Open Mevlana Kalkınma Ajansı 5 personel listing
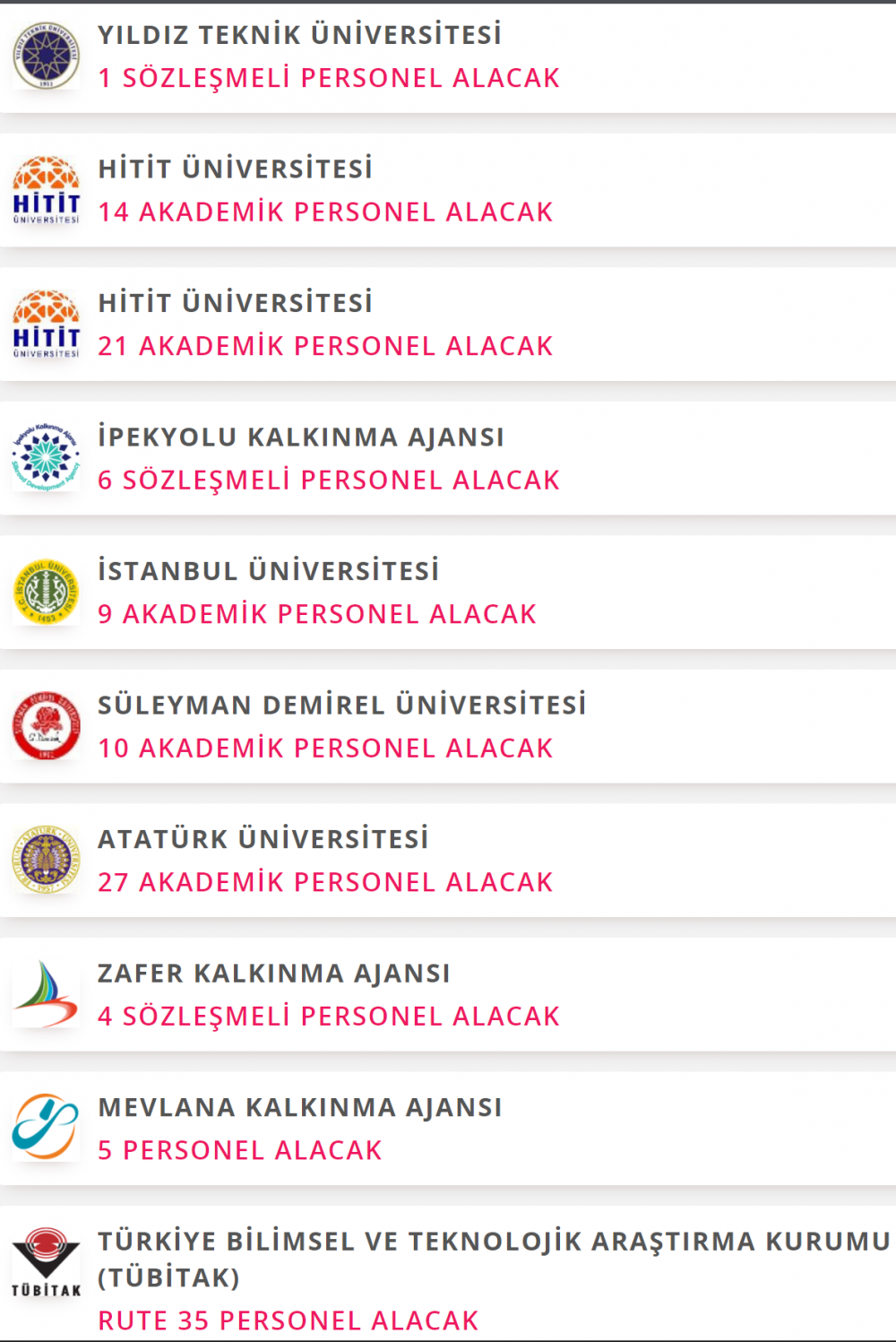This screenshot has width=896, height=1342. coord(239,1150)
